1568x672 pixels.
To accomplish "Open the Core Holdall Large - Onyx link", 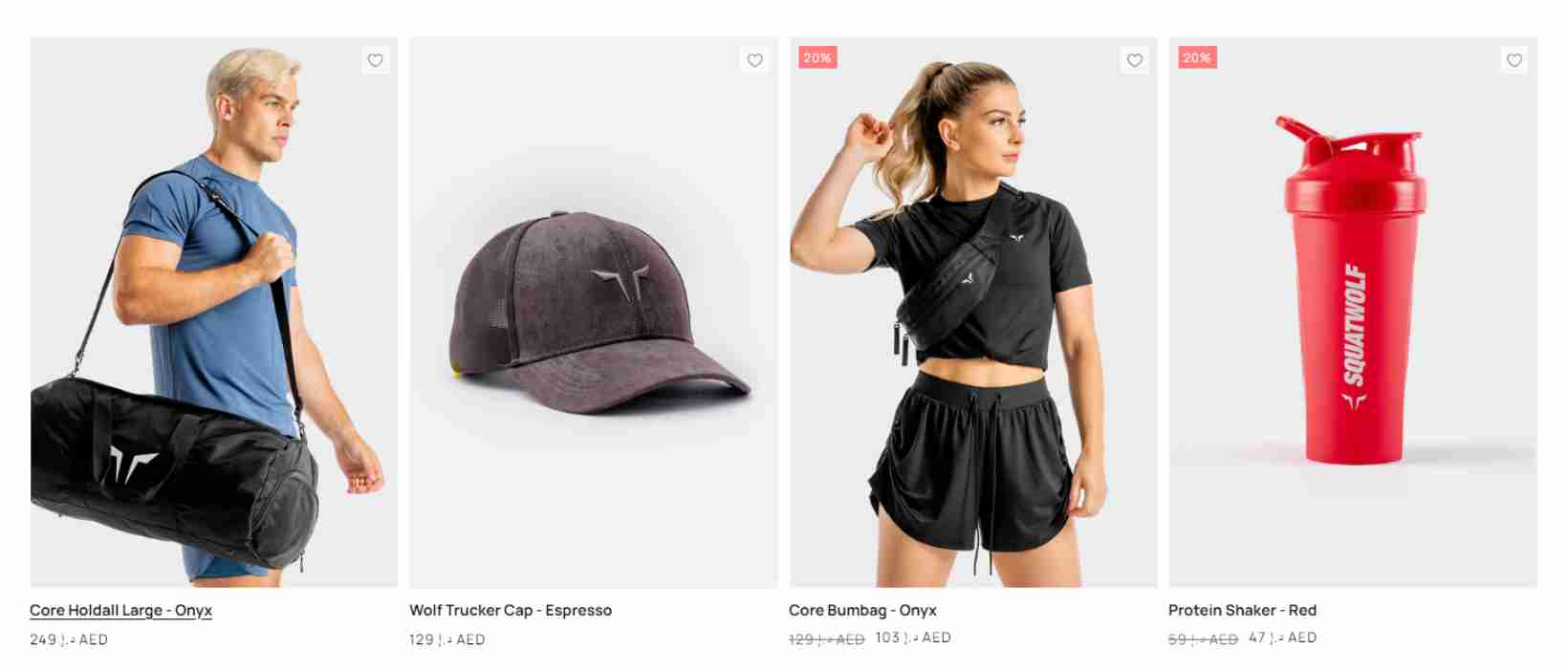I will pyautogui.click(x=120, y=610).
